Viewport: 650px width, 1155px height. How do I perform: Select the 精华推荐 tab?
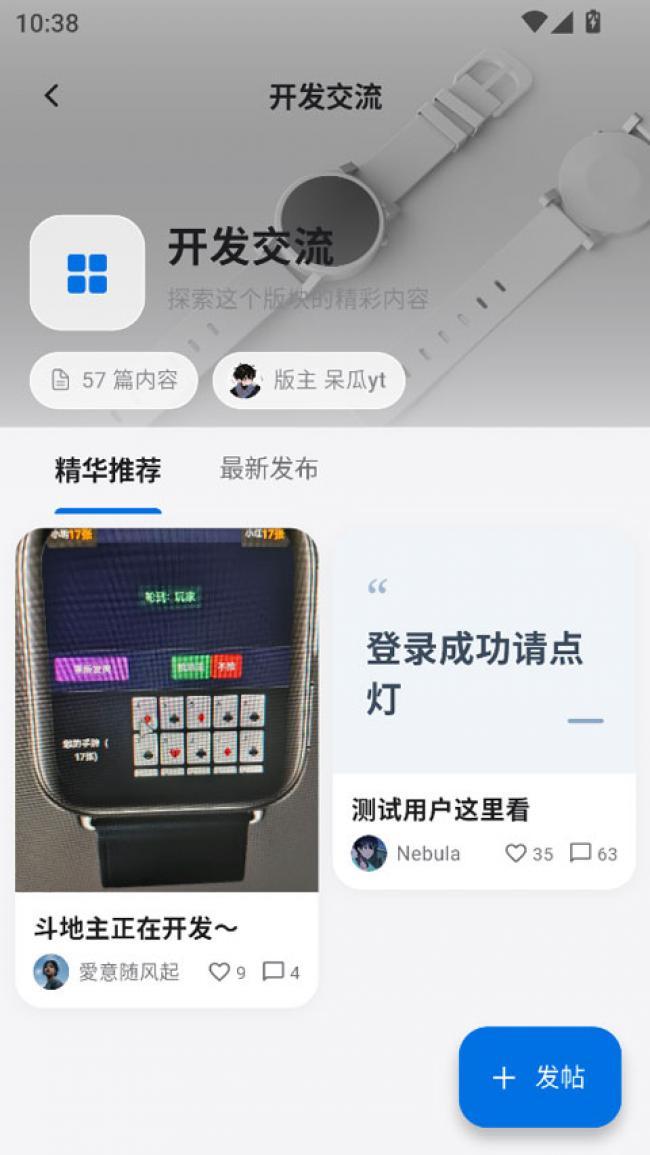tap(108, 470)
